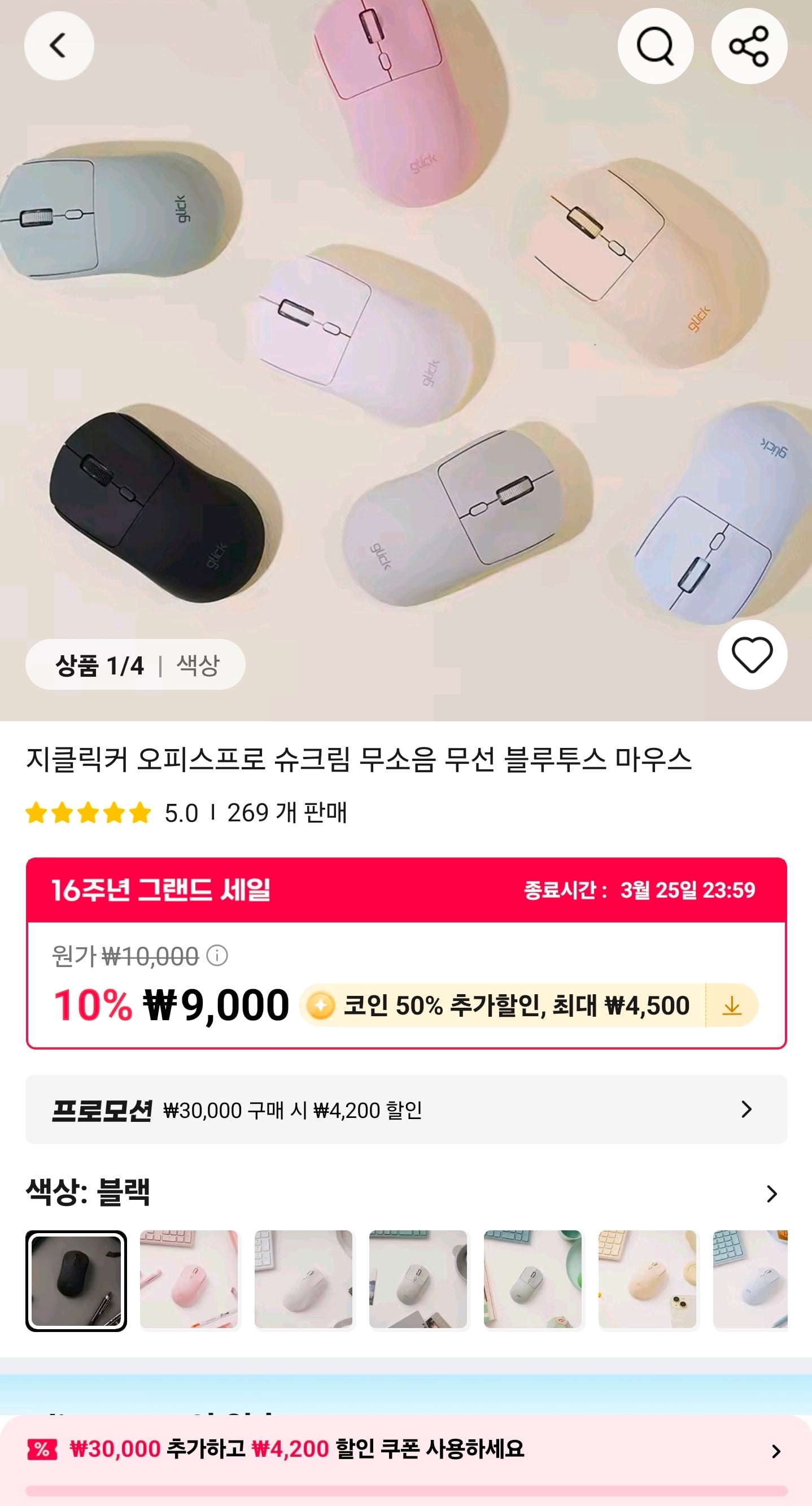Tap the coupon download icon beside the coin discount
The height and width of the screenshot is (1506, 812).
click(x=732, y=1004)
